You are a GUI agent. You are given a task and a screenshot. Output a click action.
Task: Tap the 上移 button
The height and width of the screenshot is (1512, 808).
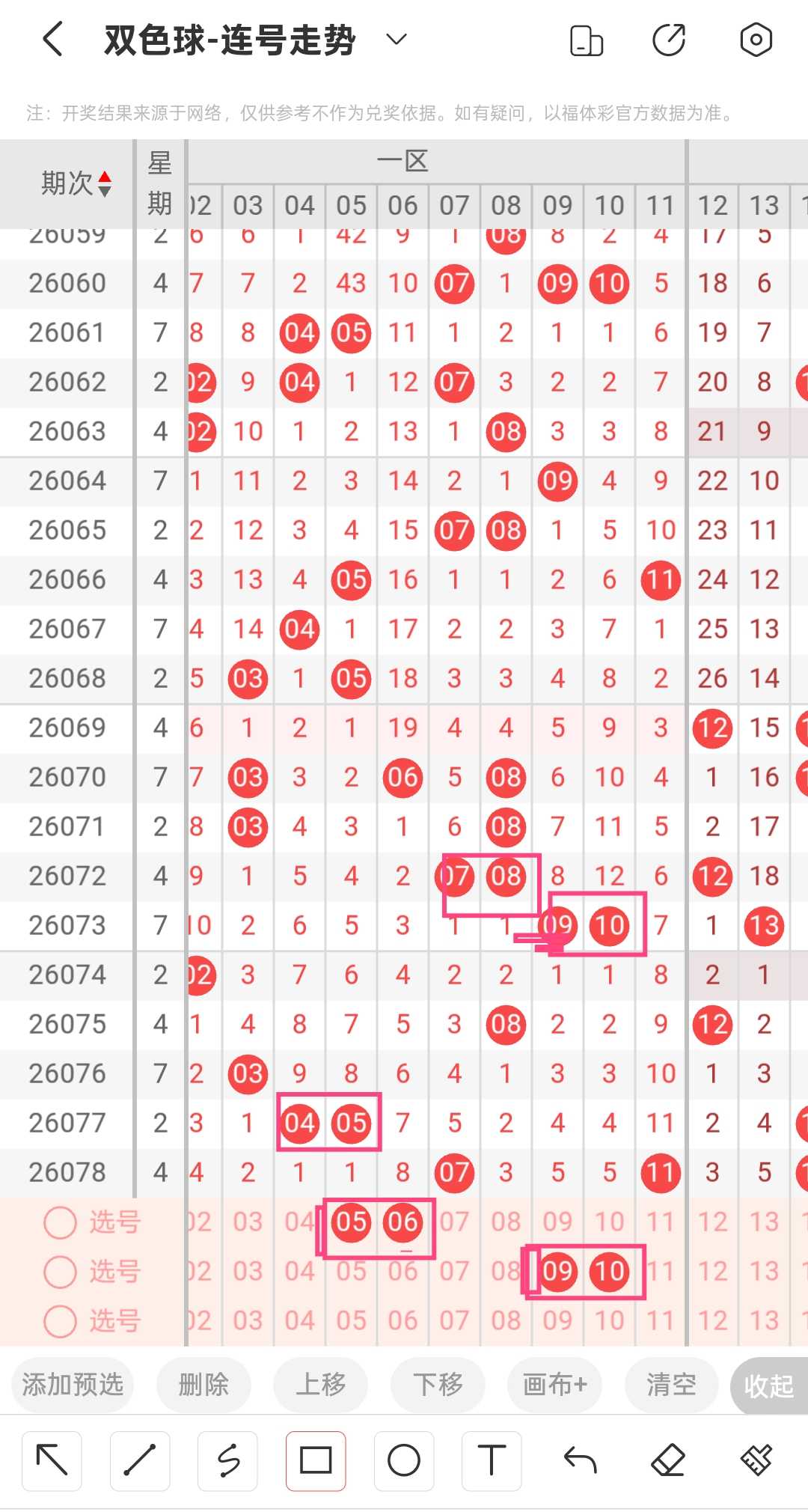point(321,1385)
